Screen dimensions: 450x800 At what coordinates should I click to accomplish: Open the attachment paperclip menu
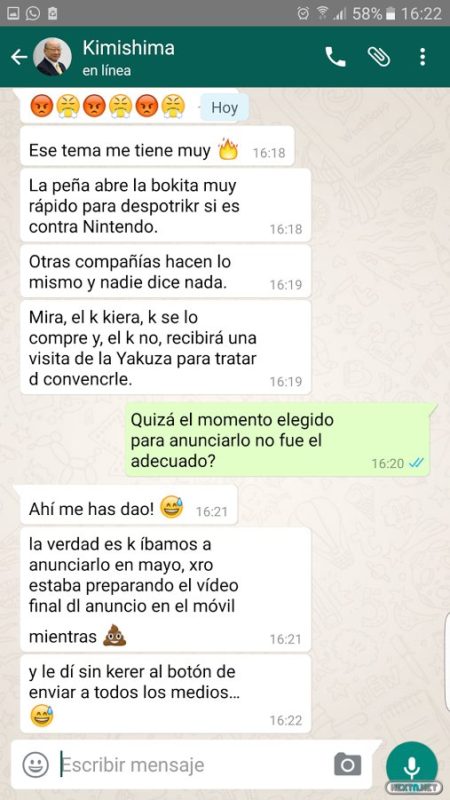(x=379, y=57)
